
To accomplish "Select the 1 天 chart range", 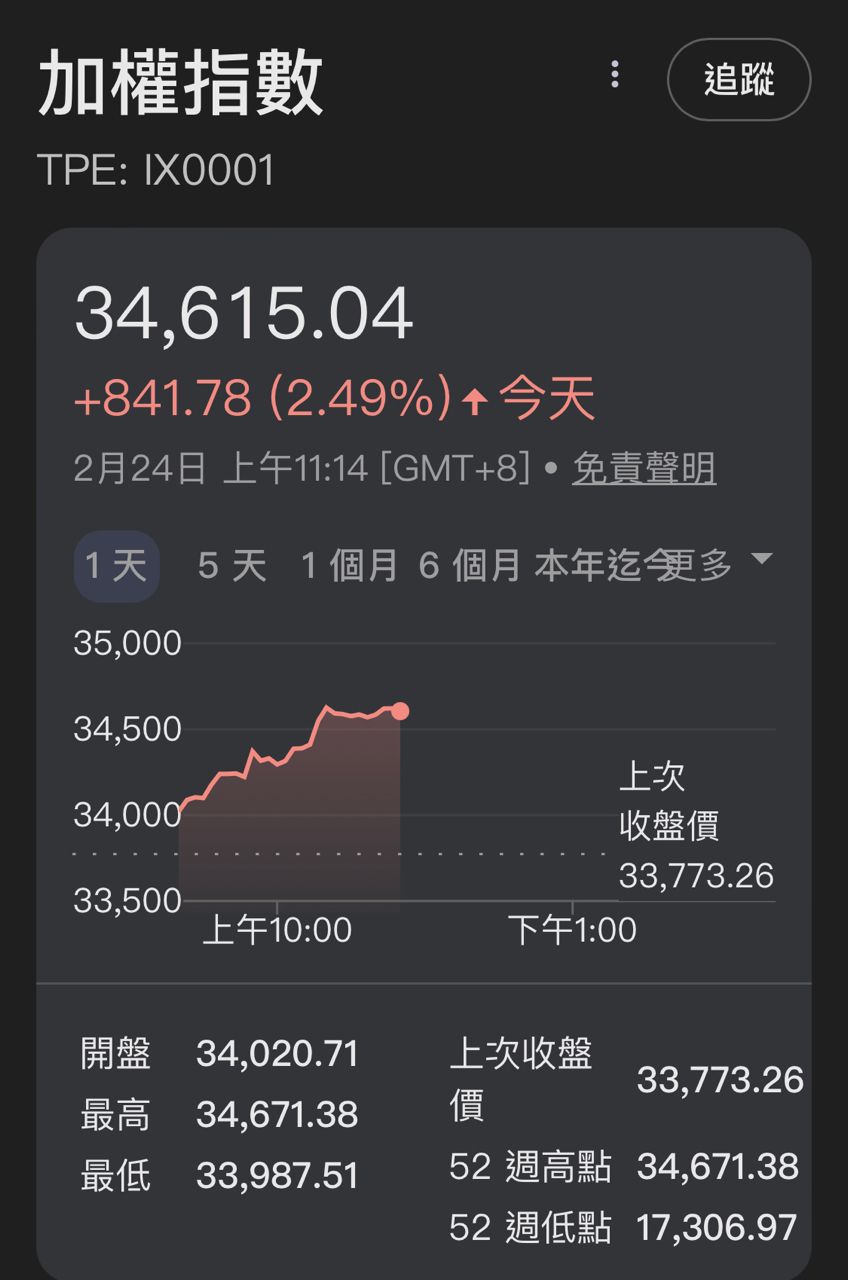I will 116,566.
